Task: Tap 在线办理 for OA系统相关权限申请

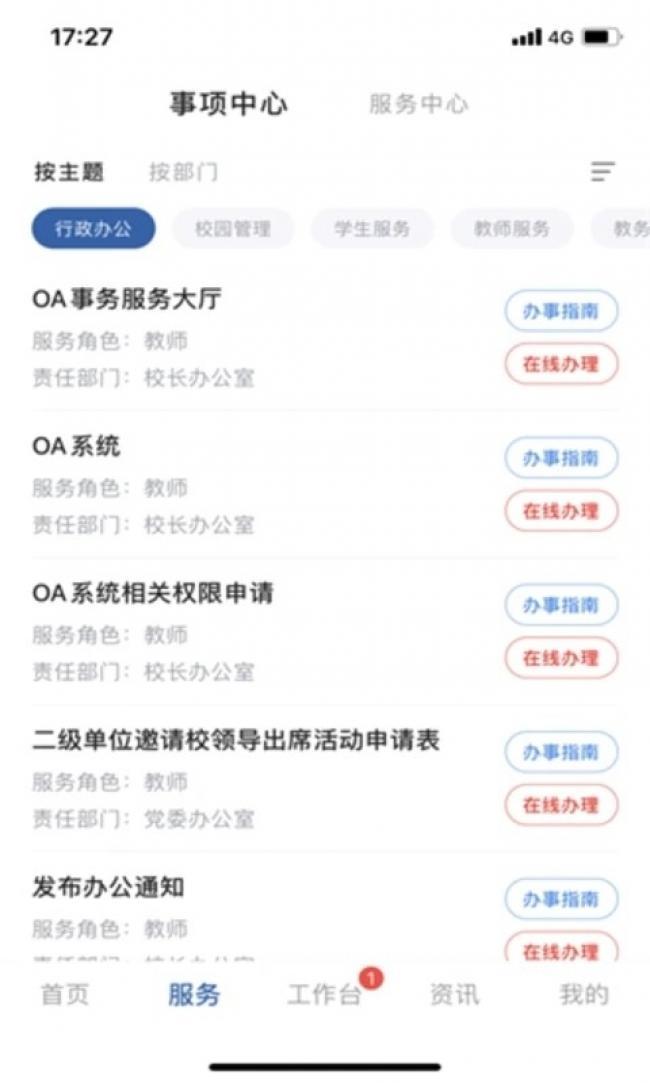Action: (x=561, y=658)
